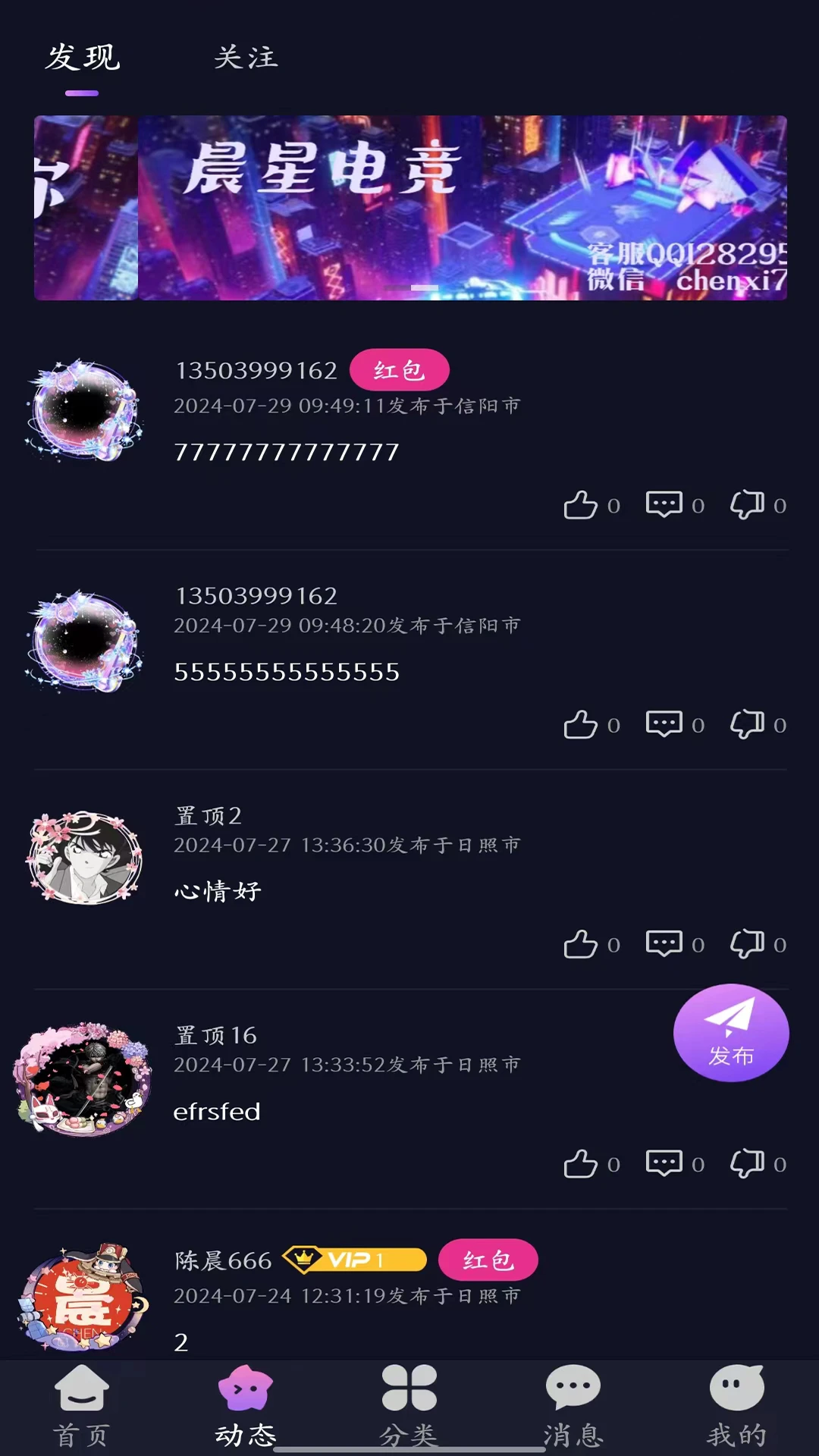This screenshot has width=819, height=1456.
Task: Tap the 红包 badge on the 7777777777777 post
Action: point(399,370)
